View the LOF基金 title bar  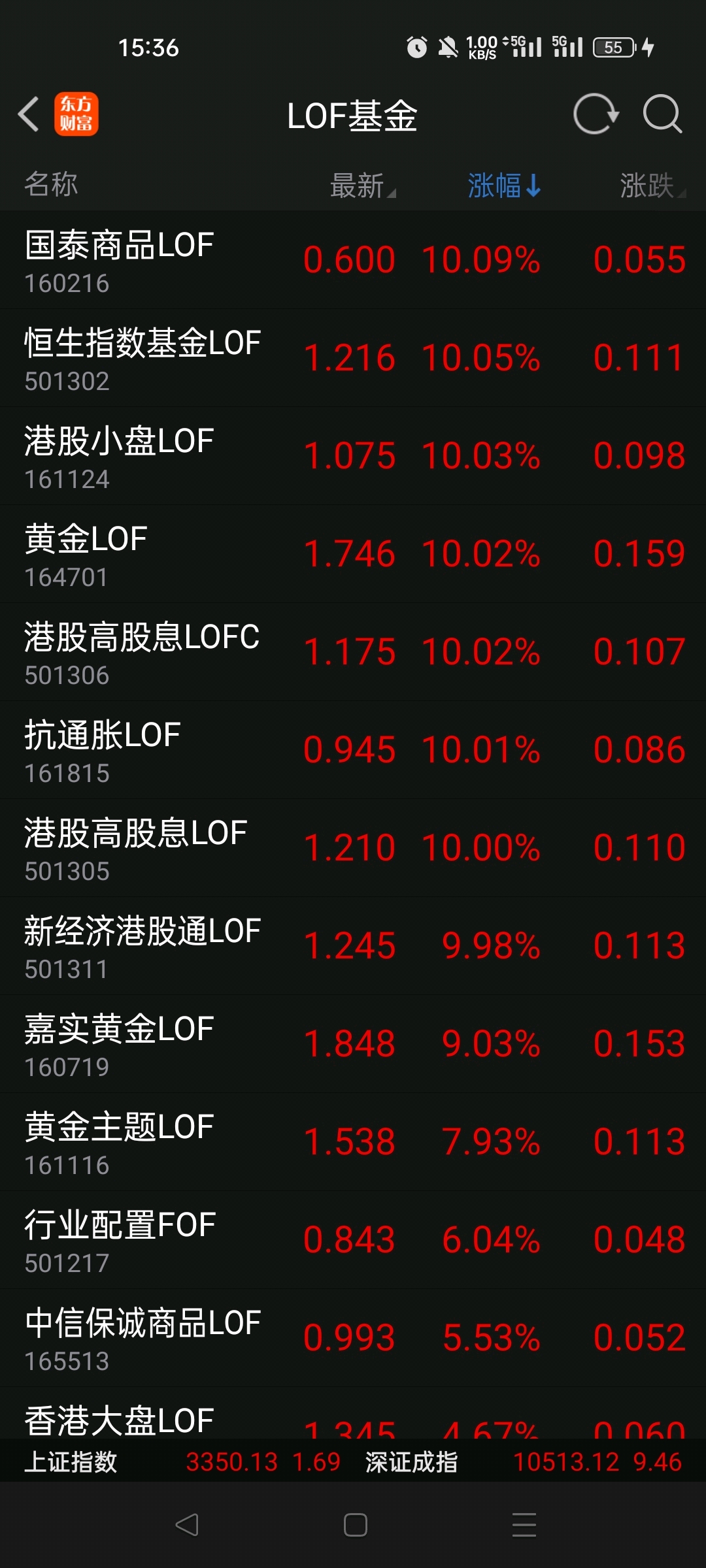click(x=352, y=116)
